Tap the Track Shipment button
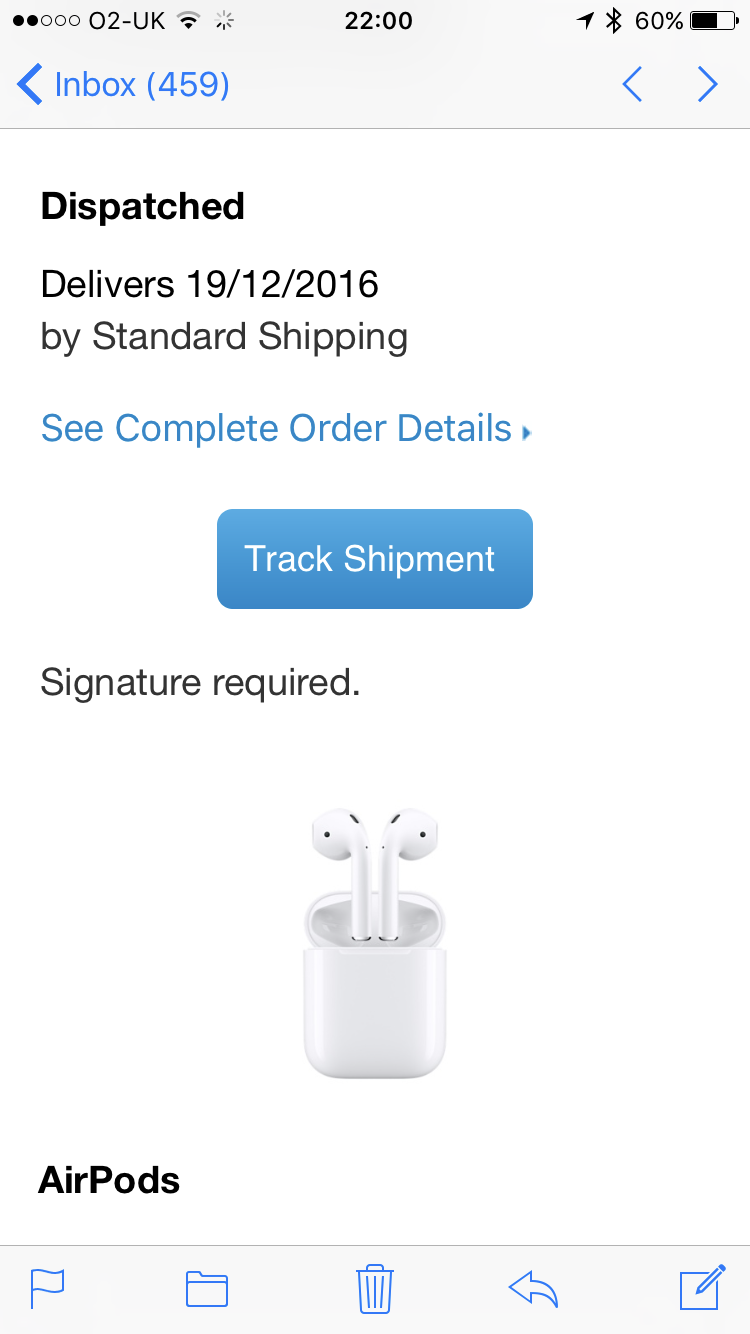Viewport: 750px width, 1334px height. click(374, 559)
